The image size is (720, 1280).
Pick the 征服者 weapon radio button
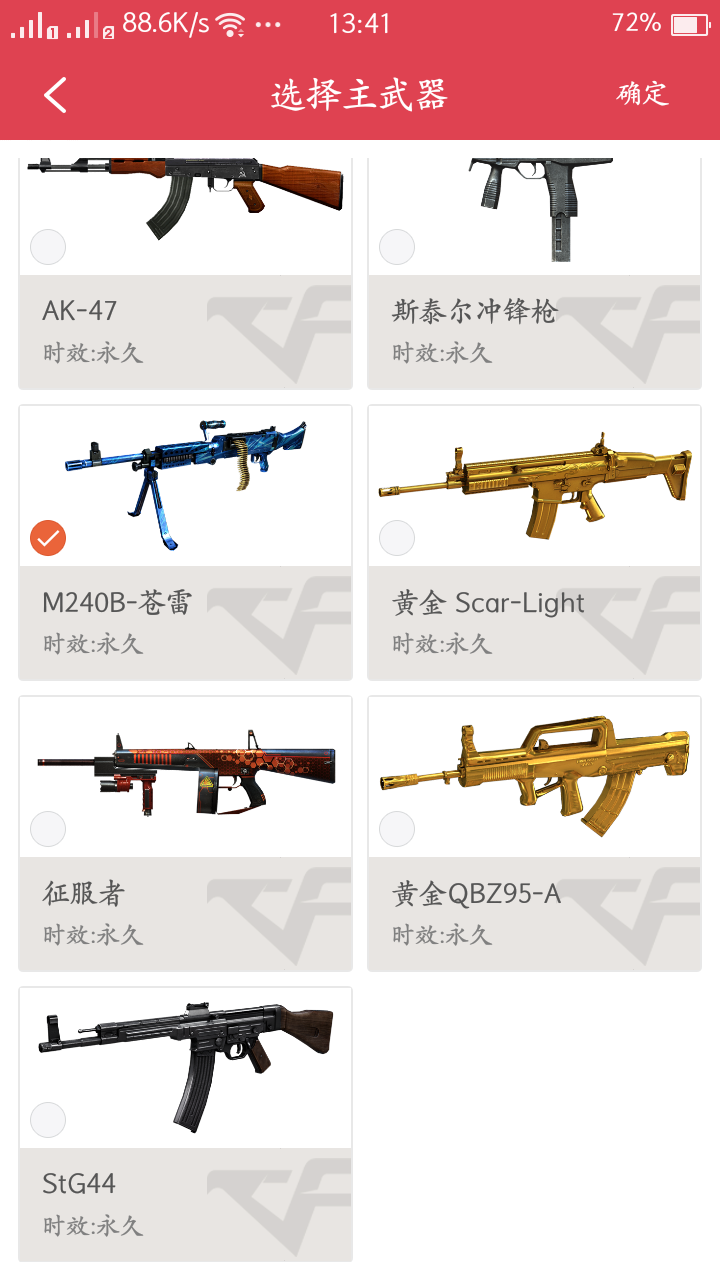point(48,829)
